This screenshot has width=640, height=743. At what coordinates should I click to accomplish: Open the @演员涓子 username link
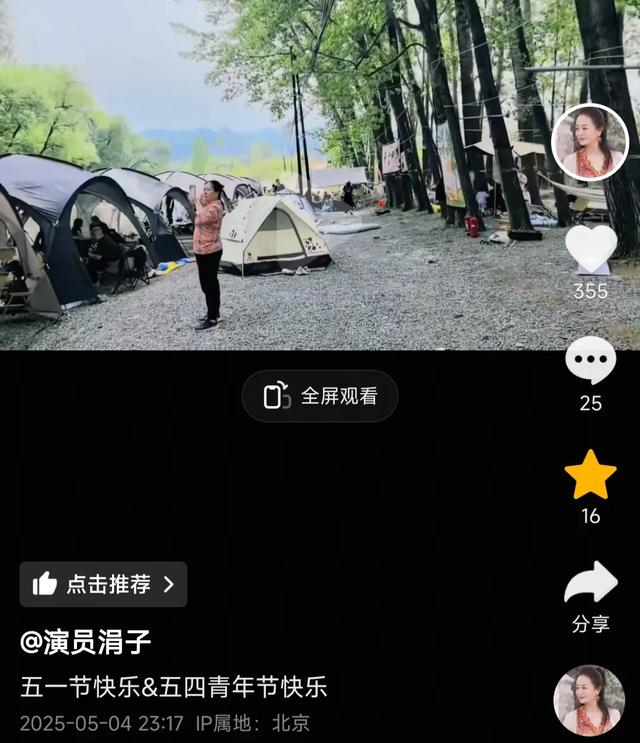pos(86,643)
